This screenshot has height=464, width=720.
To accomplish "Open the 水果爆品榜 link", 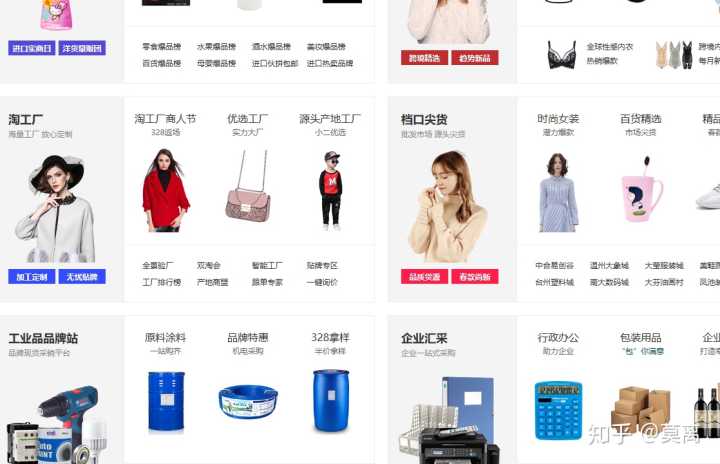I will pos(216,47).
